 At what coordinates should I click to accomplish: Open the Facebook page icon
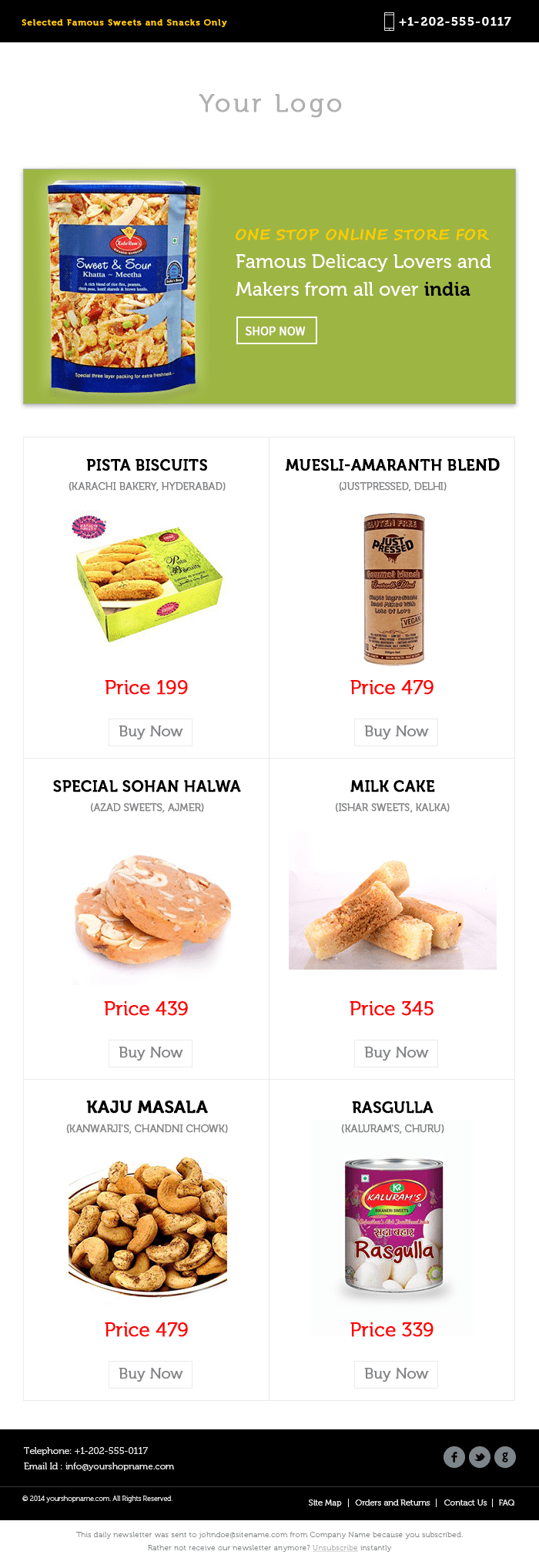click(454, 1457)
